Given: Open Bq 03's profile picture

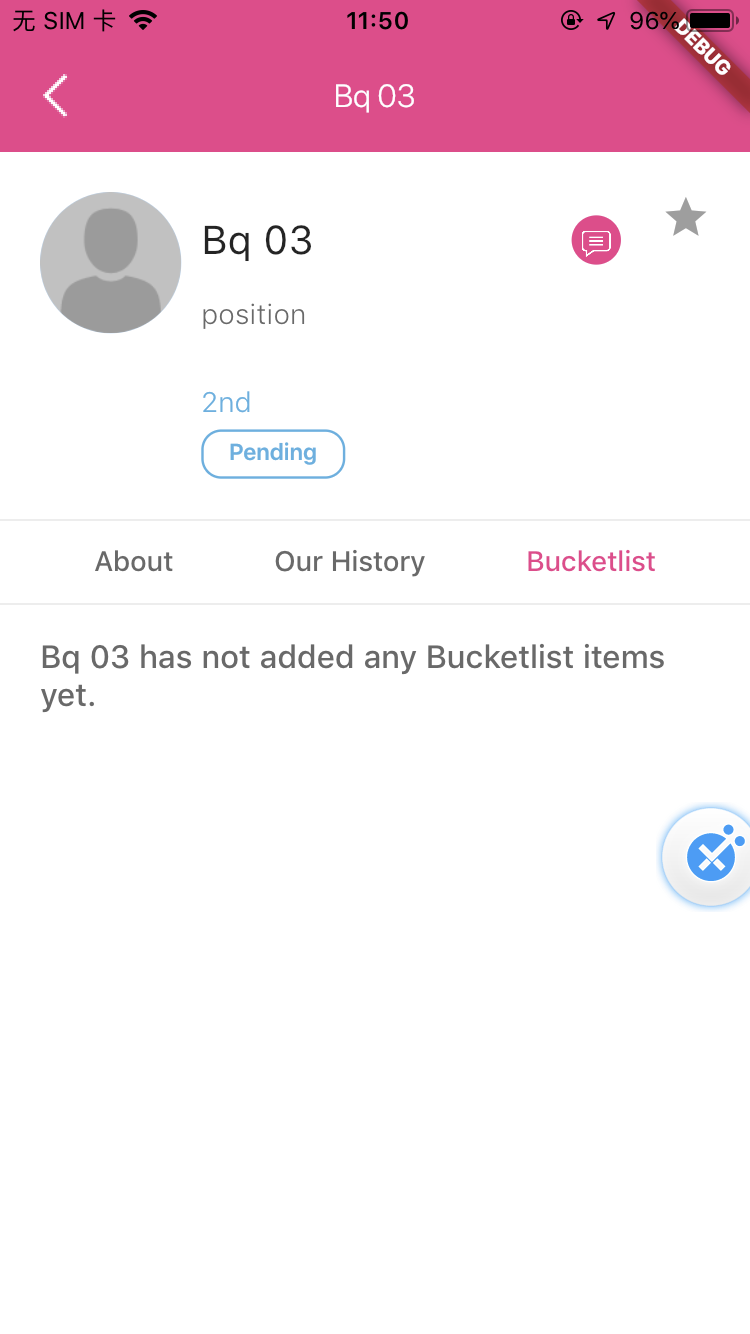Looking at the screenshot, I should click(x=110, y=262).
